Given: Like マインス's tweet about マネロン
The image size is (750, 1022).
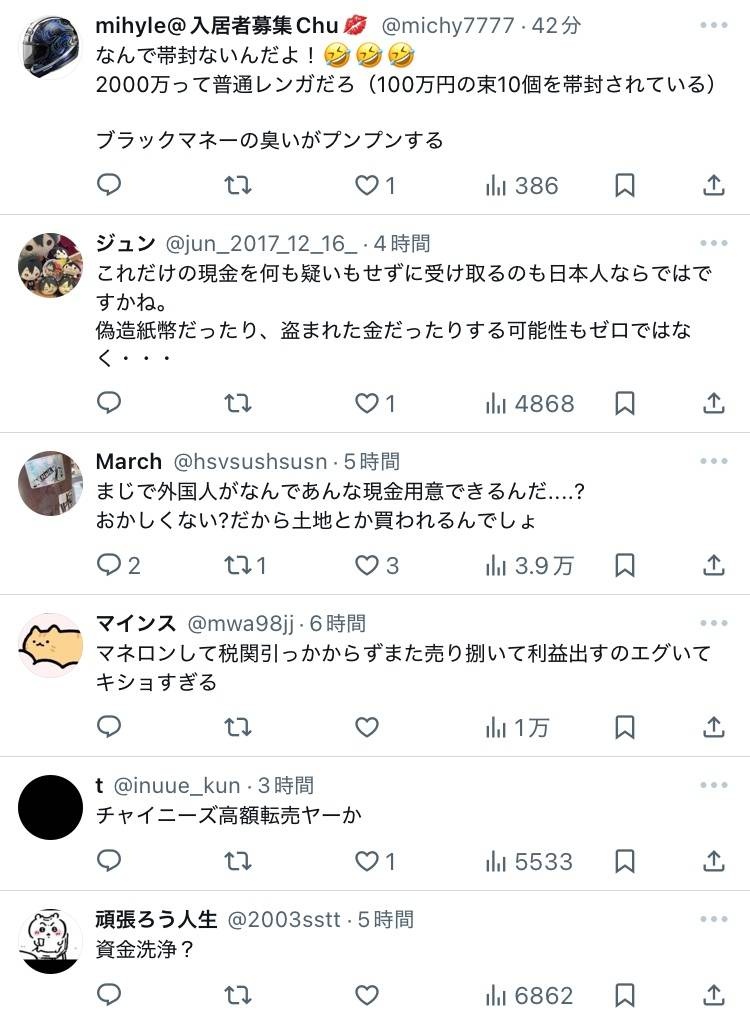Looking at the screenshot, I should 368,727.
